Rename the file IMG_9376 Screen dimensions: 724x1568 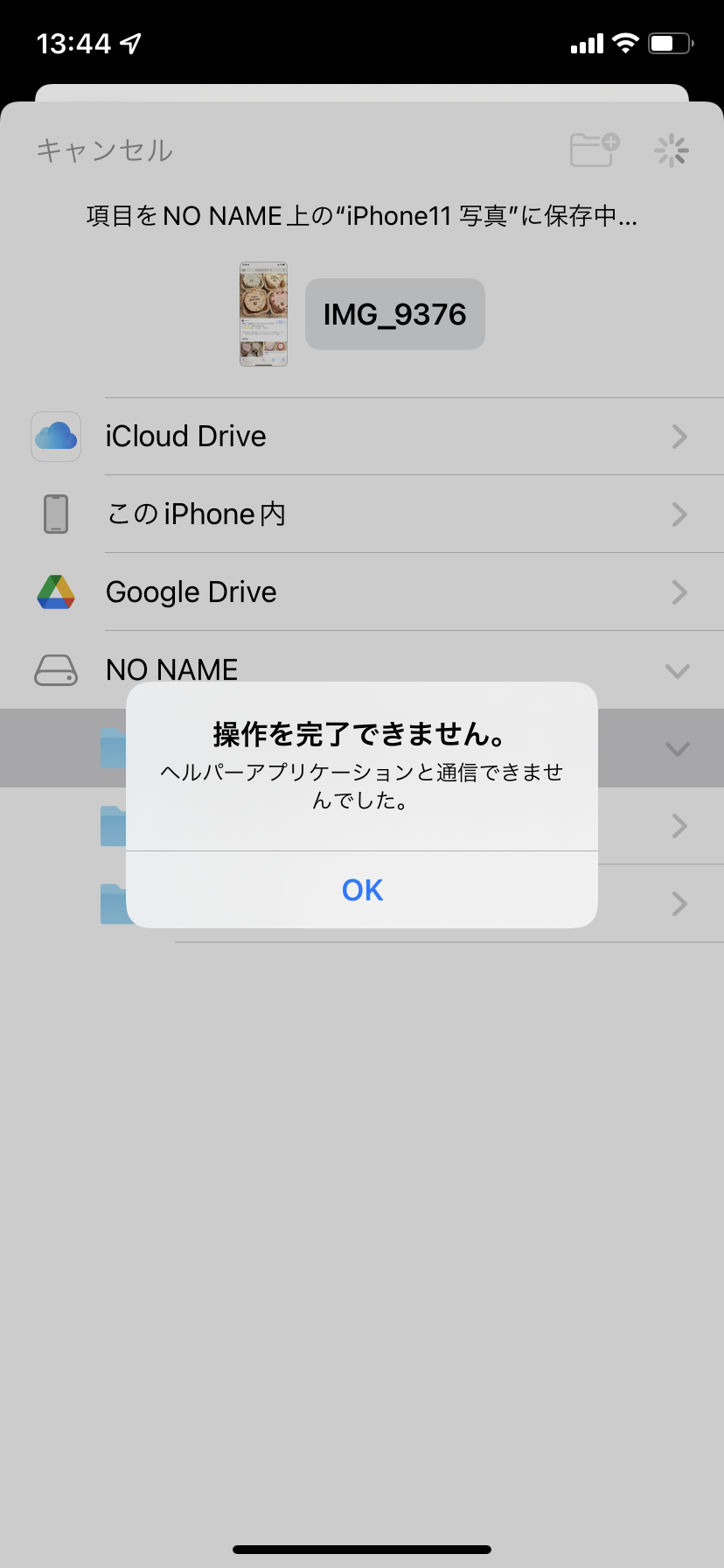[394, 314]
